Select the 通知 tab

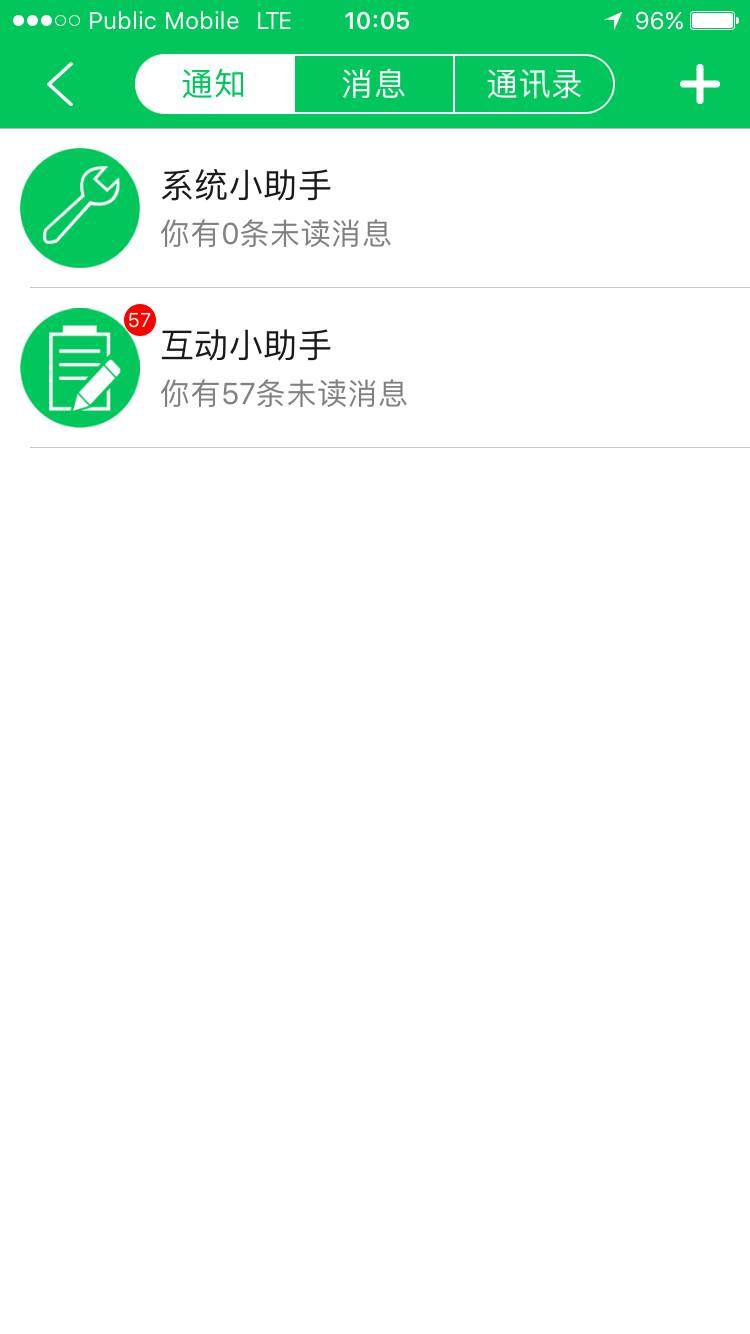pyautogui.click(x=214, y=84)
